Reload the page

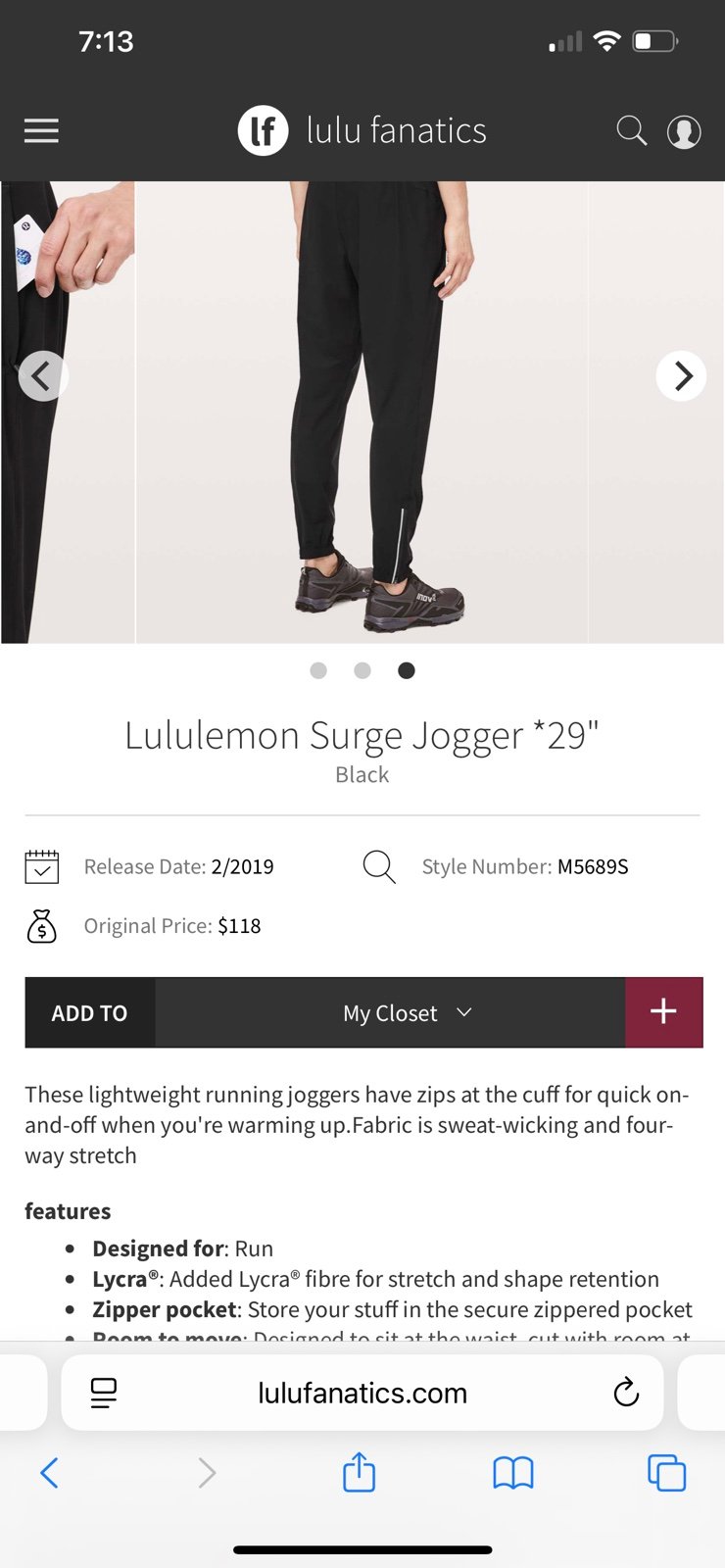tap(626, 1393)
